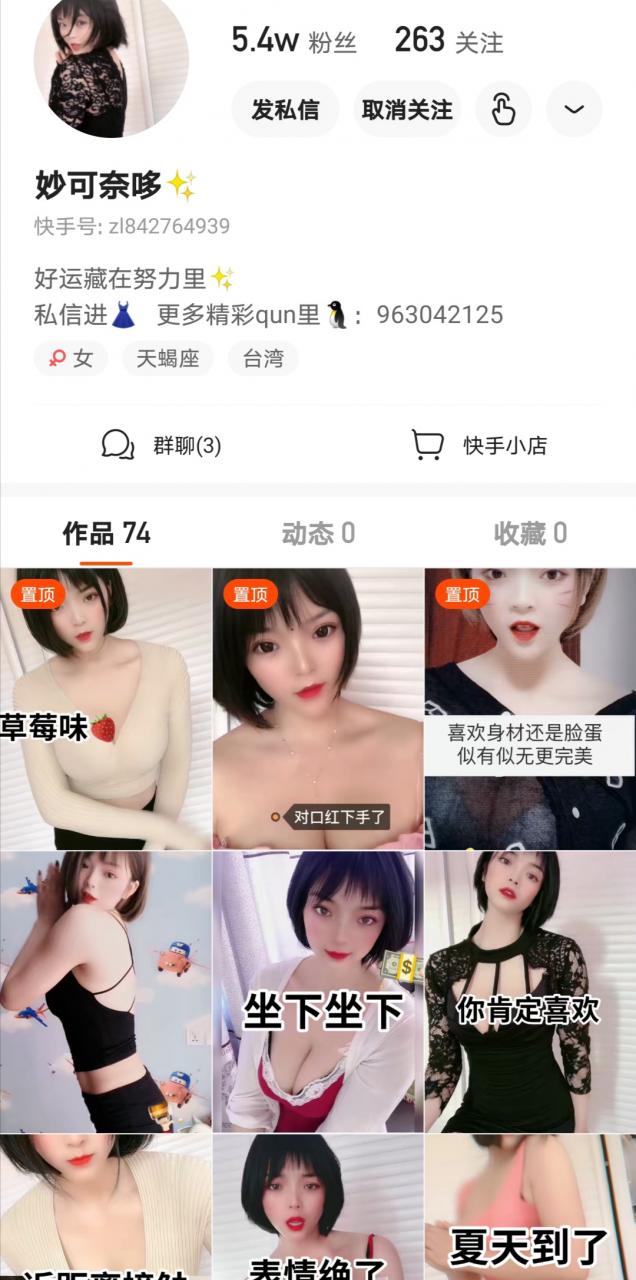Tap 取消关注 to unfollow

point(407,110)
